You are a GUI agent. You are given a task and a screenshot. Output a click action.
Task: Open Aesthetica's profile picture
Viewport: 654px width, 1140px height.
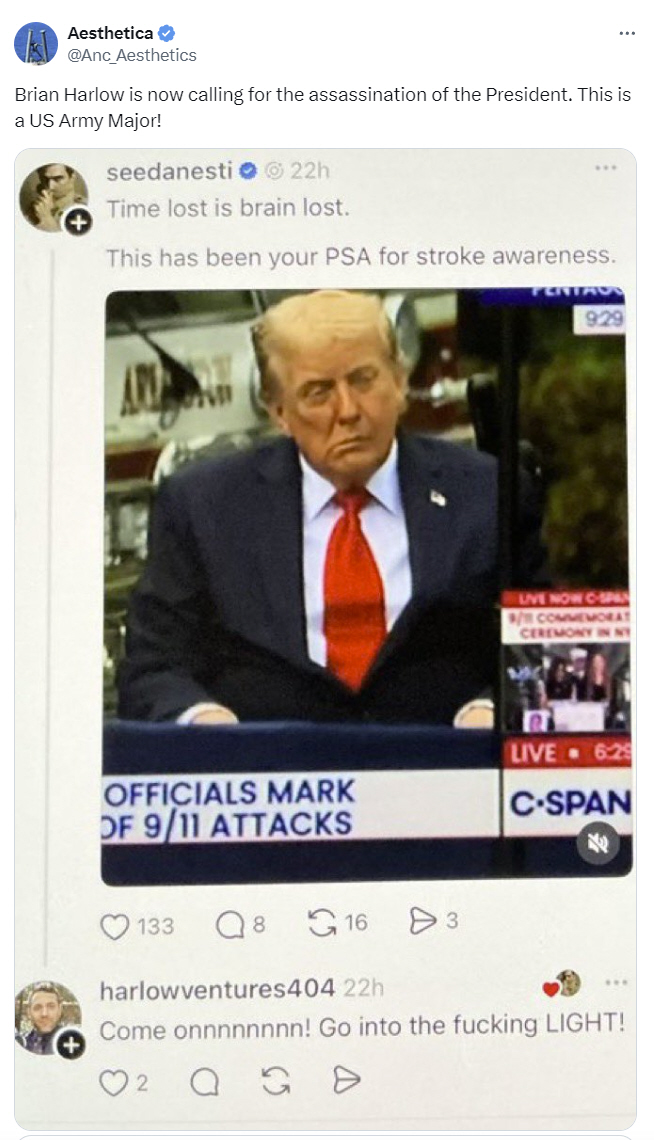pyautogui.click(x=36, y=44)
